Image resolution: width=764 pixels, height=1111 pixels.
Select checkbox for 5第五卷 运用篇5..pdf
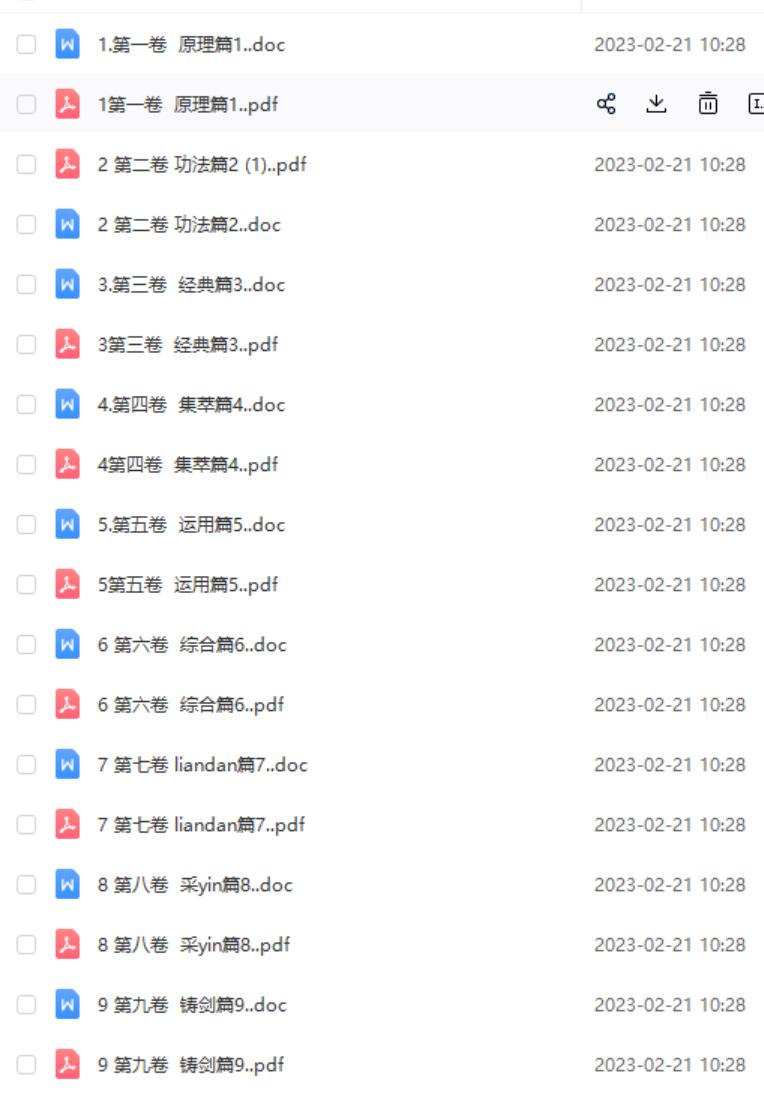click(26, 585)
